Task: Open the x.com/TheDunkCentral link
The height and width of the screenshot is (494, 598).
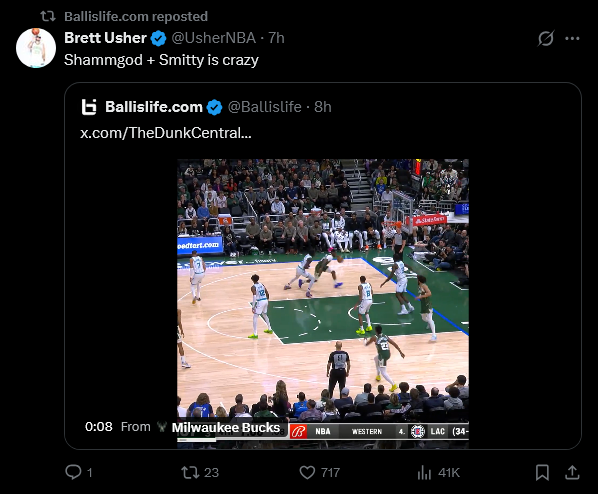Action: [x=166, y=133]
